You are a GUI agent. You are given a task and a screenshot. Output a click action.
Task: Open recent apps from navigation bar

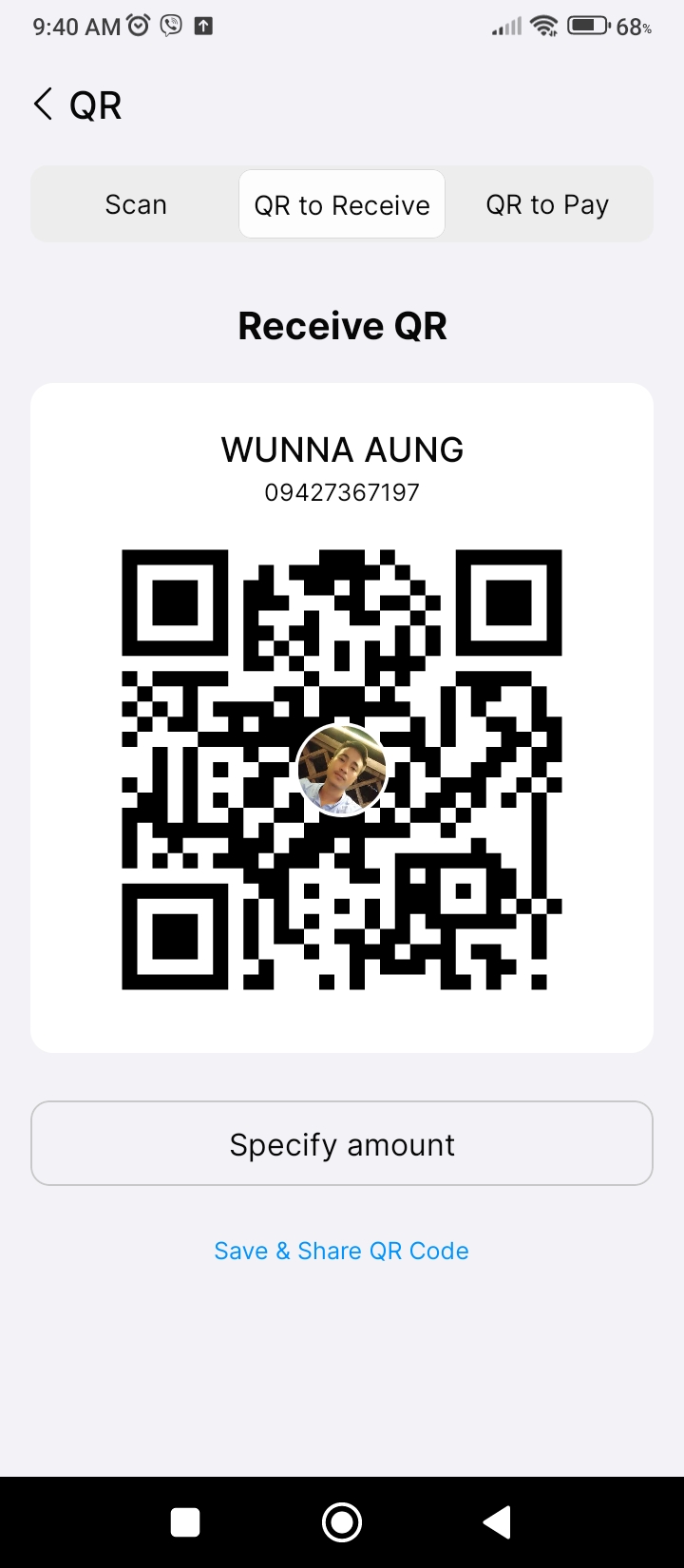pyautogui.click(x=185, y=1522)
